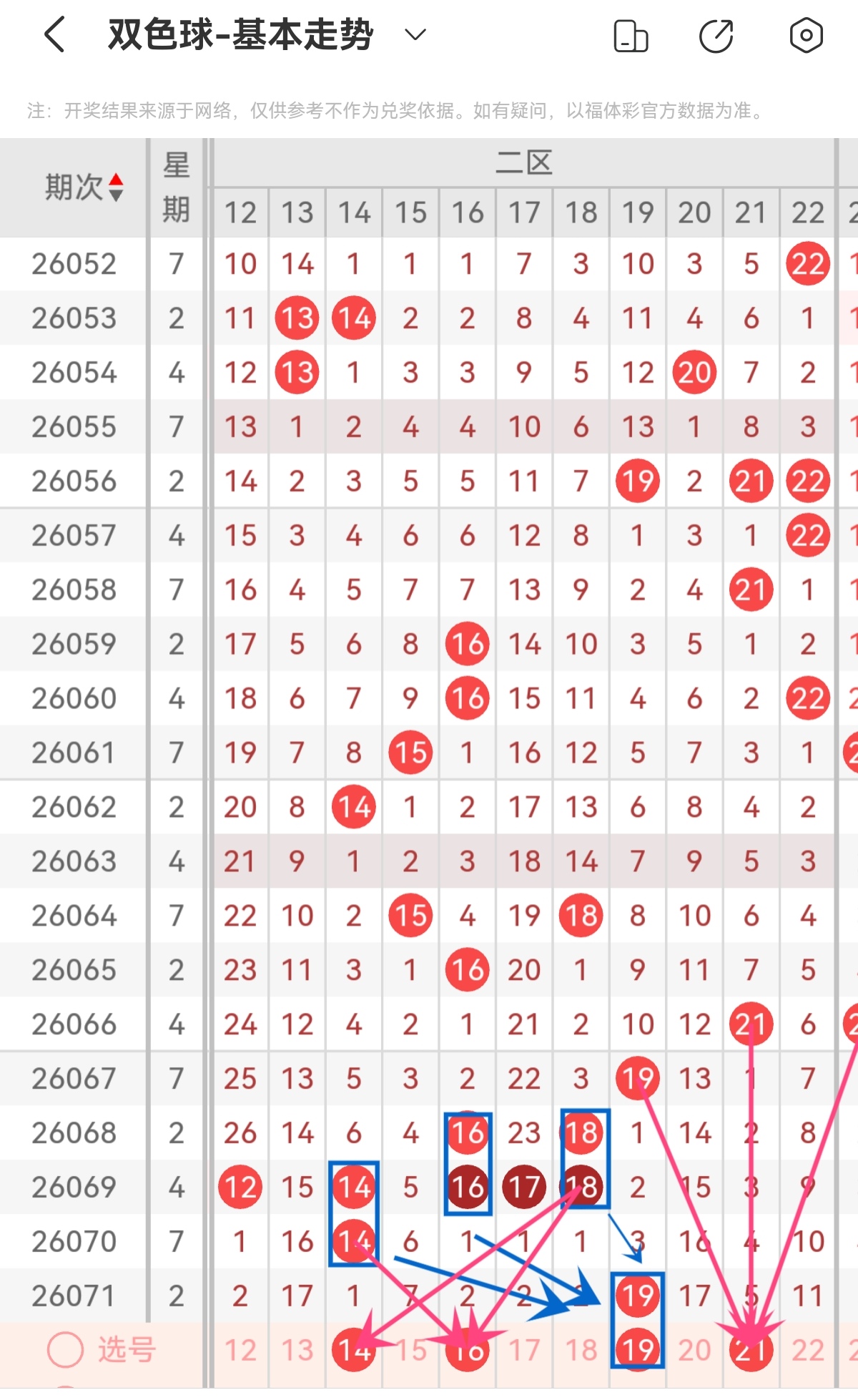
Task: Share the trend chart
Action: [716, 36]
